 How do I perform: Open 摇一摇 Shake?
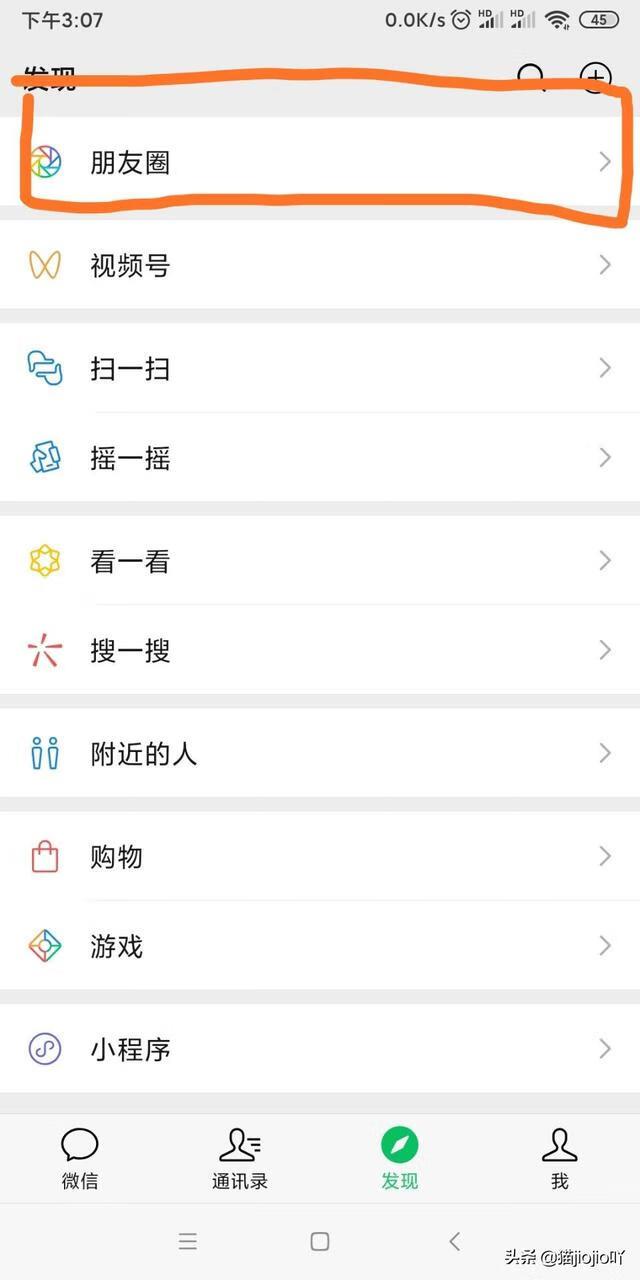pos(320,458)
